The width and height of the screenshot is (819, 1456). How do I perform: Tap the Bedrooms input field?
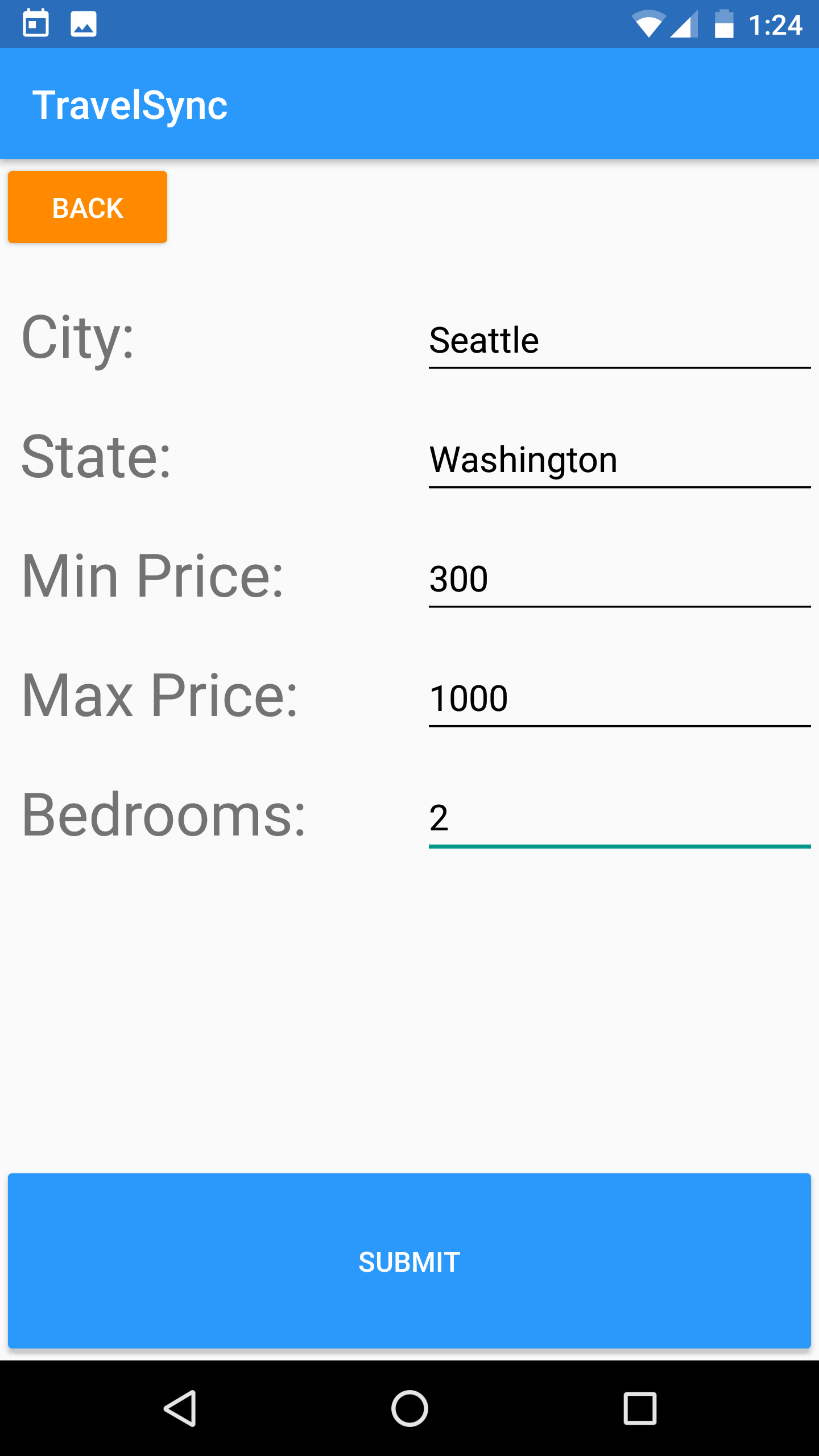pos(619,819)
